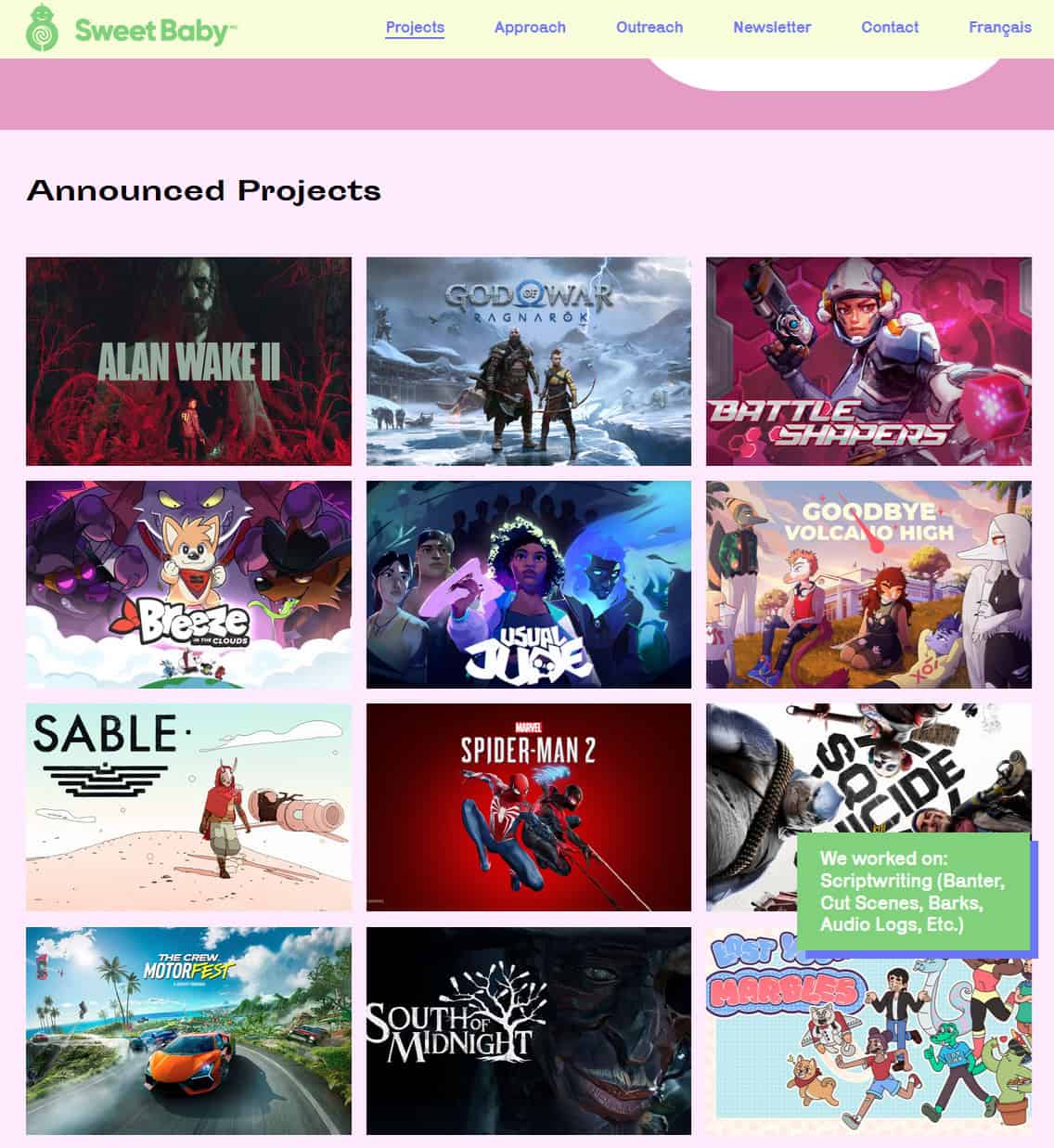Open the Alan Wake II project tile
The width and height of the screenshot is (1054, 1148).
tap(188, 361)
